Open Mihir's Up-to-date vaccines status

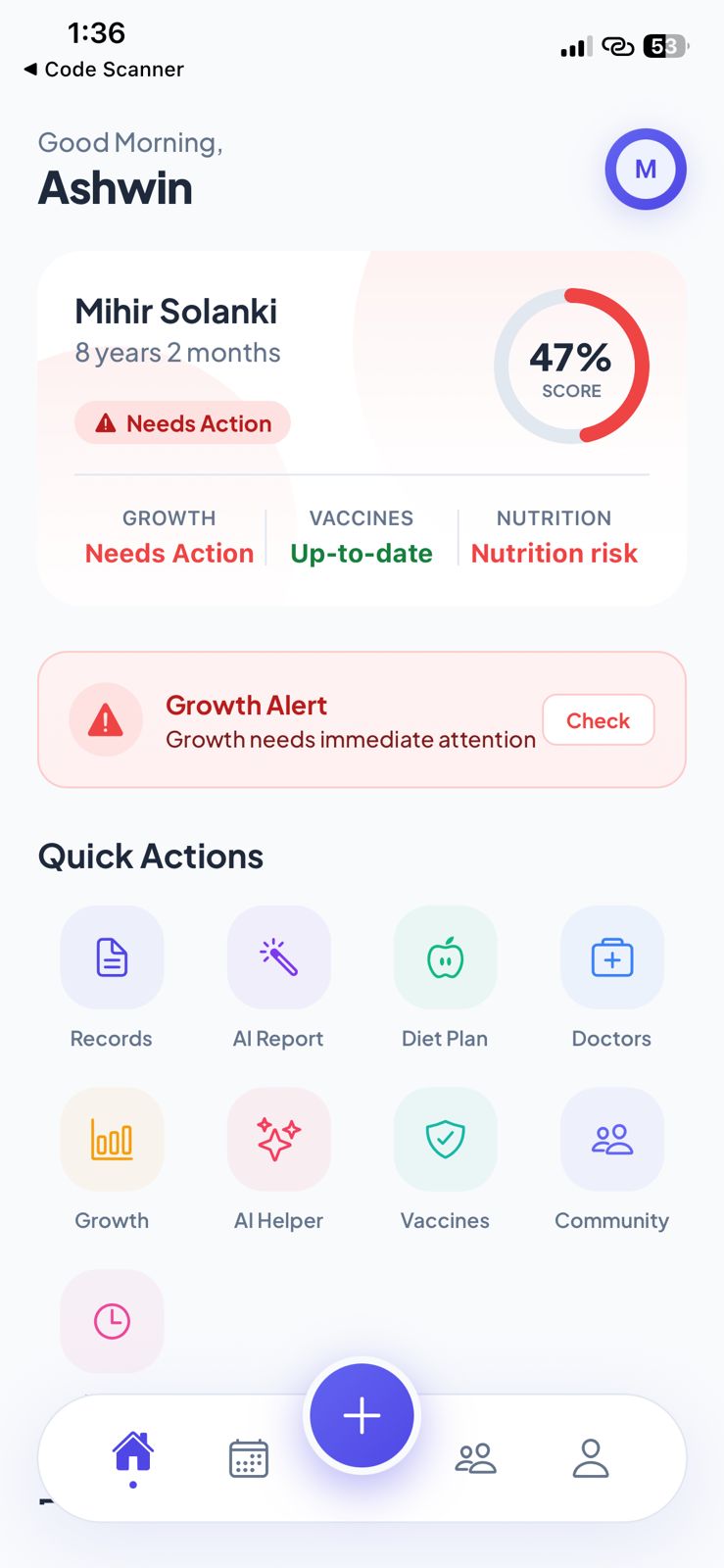pyautogui.click(x=361, y=553)
